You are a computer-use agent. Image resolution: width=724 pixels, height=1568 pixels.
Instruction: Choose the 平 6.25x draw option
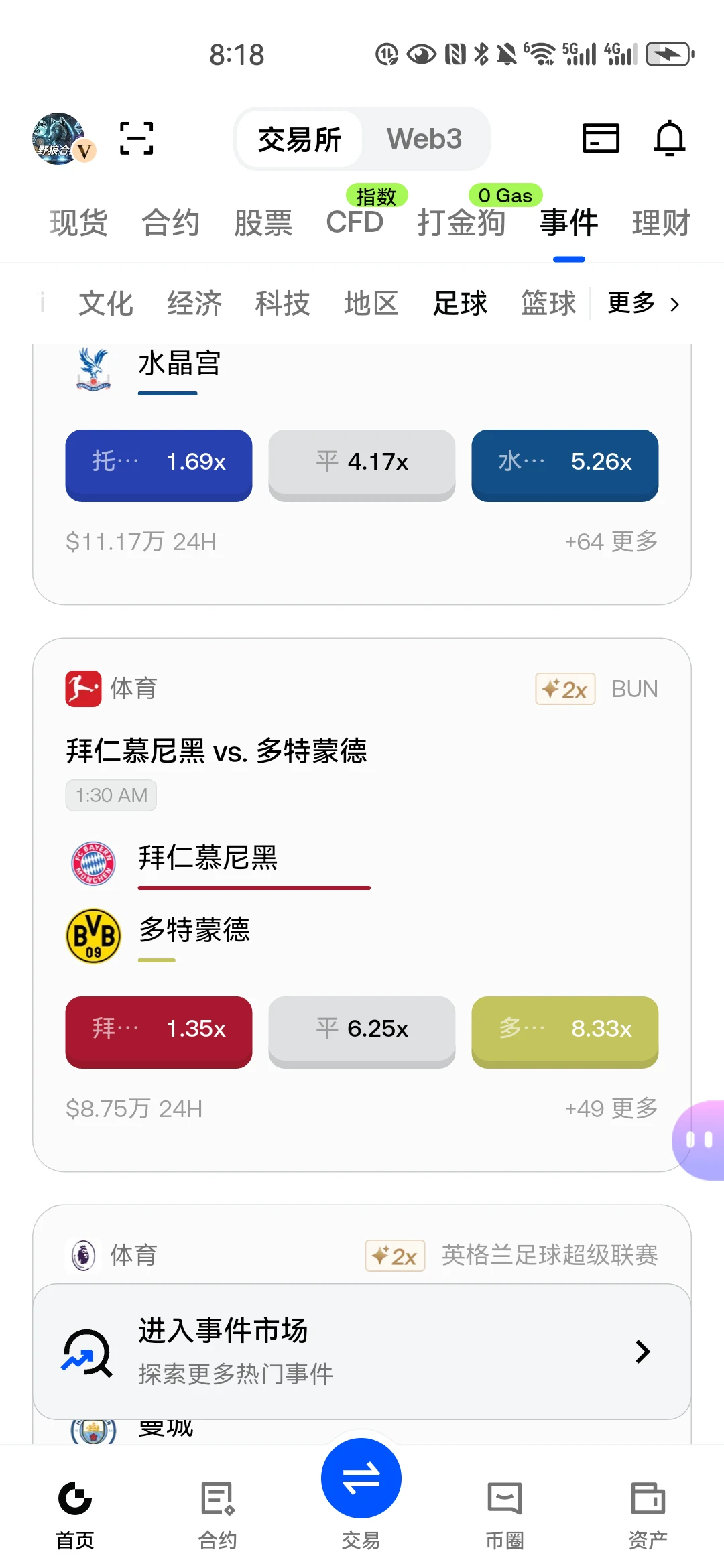click(x=362, y=1032)
